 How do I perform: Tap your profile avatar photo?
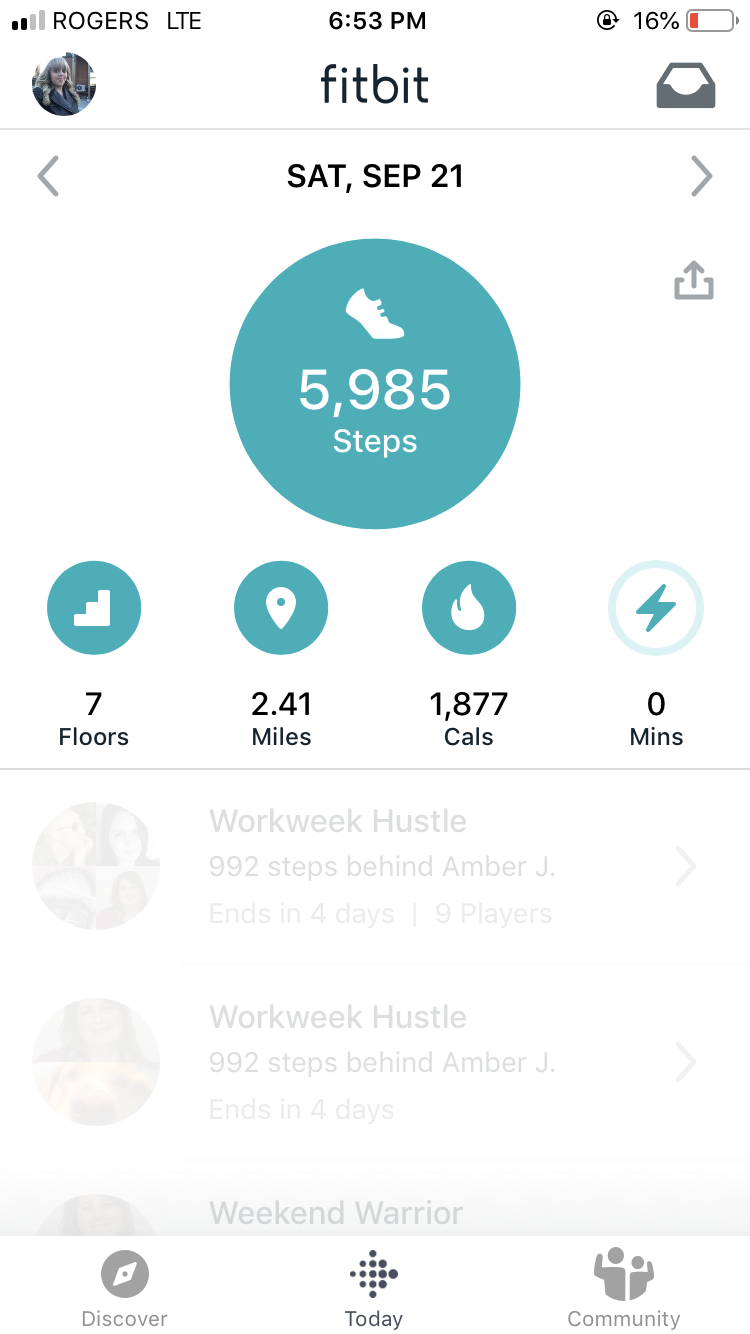point(64,84)
